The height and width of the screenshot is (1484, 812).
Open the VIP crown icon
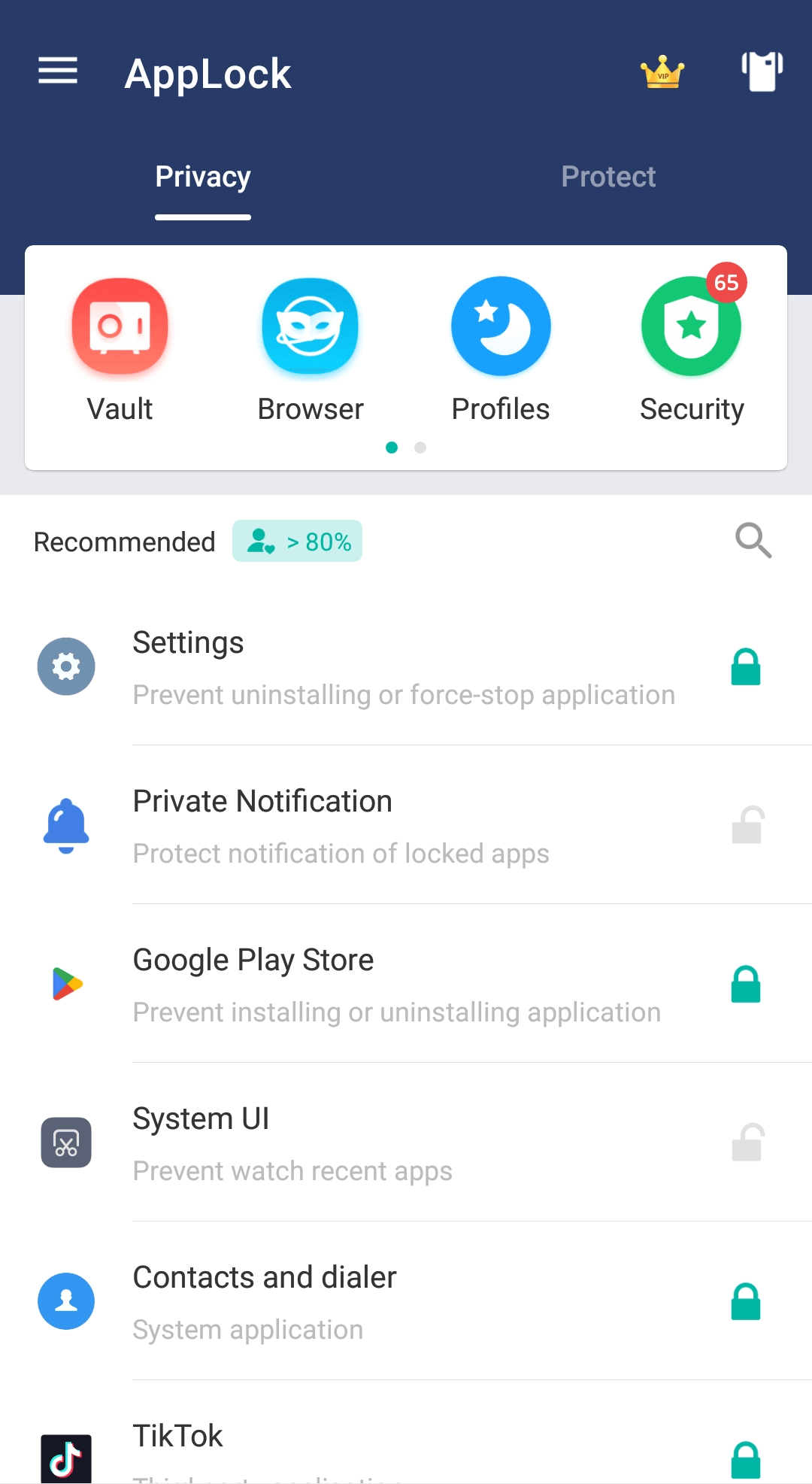(662, 73)
